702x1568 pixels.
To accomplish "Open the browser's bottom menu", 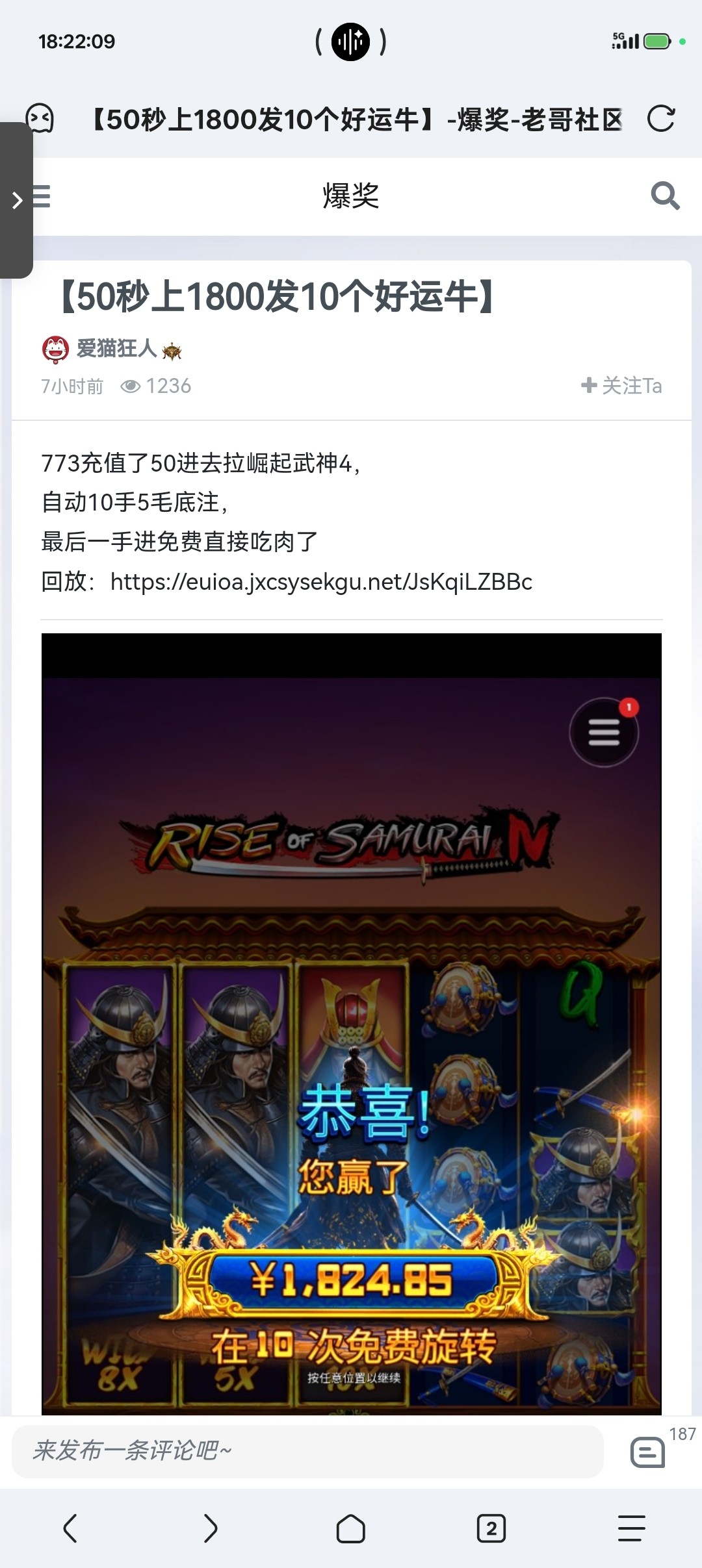I will [x=631, y=1528].
